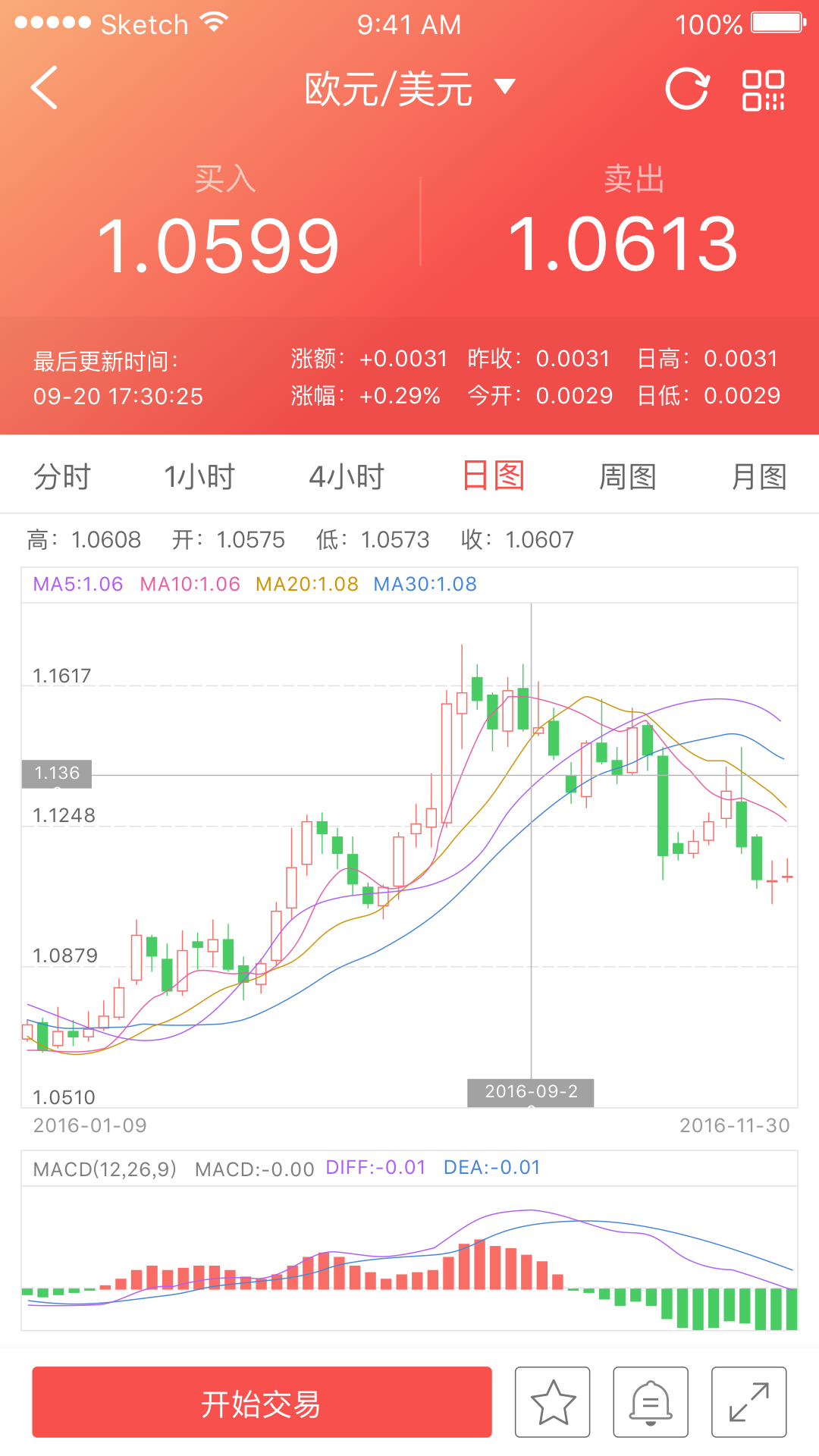
Task: Show the 月图 monthly chart
Action: click(x=758, y=477)
